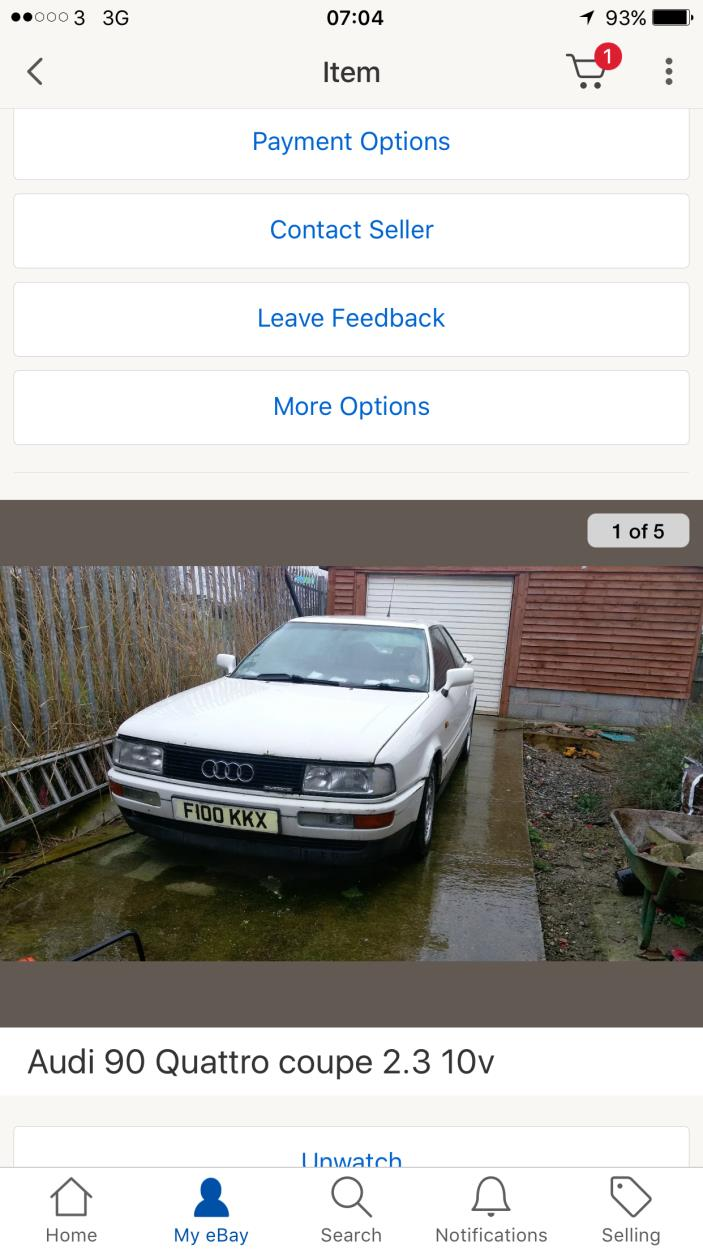This screenshot has width=703, height=1250.
Task: Open More Options
Action: click(351, 407)
